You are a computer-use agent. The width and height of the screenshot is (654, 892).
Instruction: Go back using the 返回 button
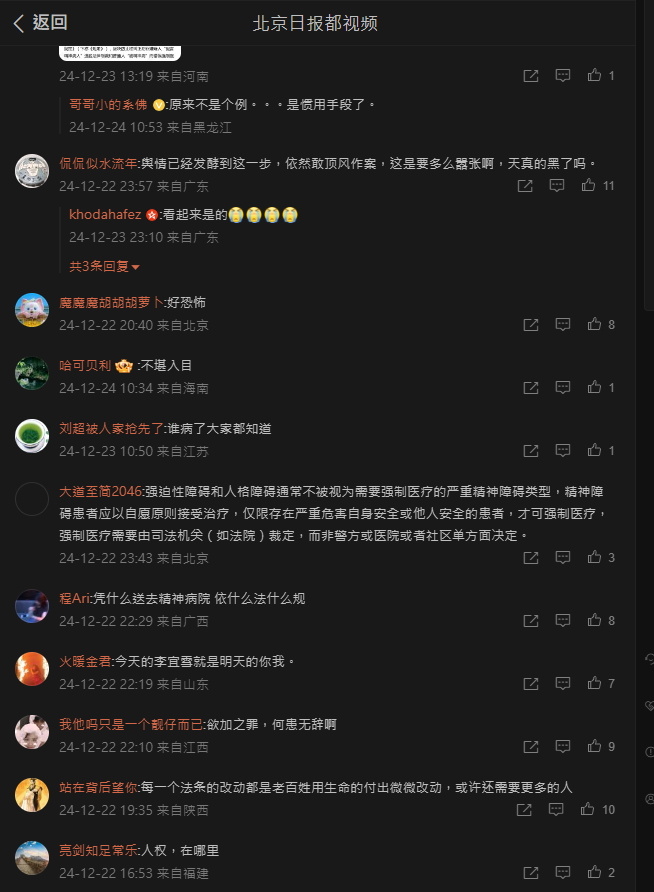[40, 23]
